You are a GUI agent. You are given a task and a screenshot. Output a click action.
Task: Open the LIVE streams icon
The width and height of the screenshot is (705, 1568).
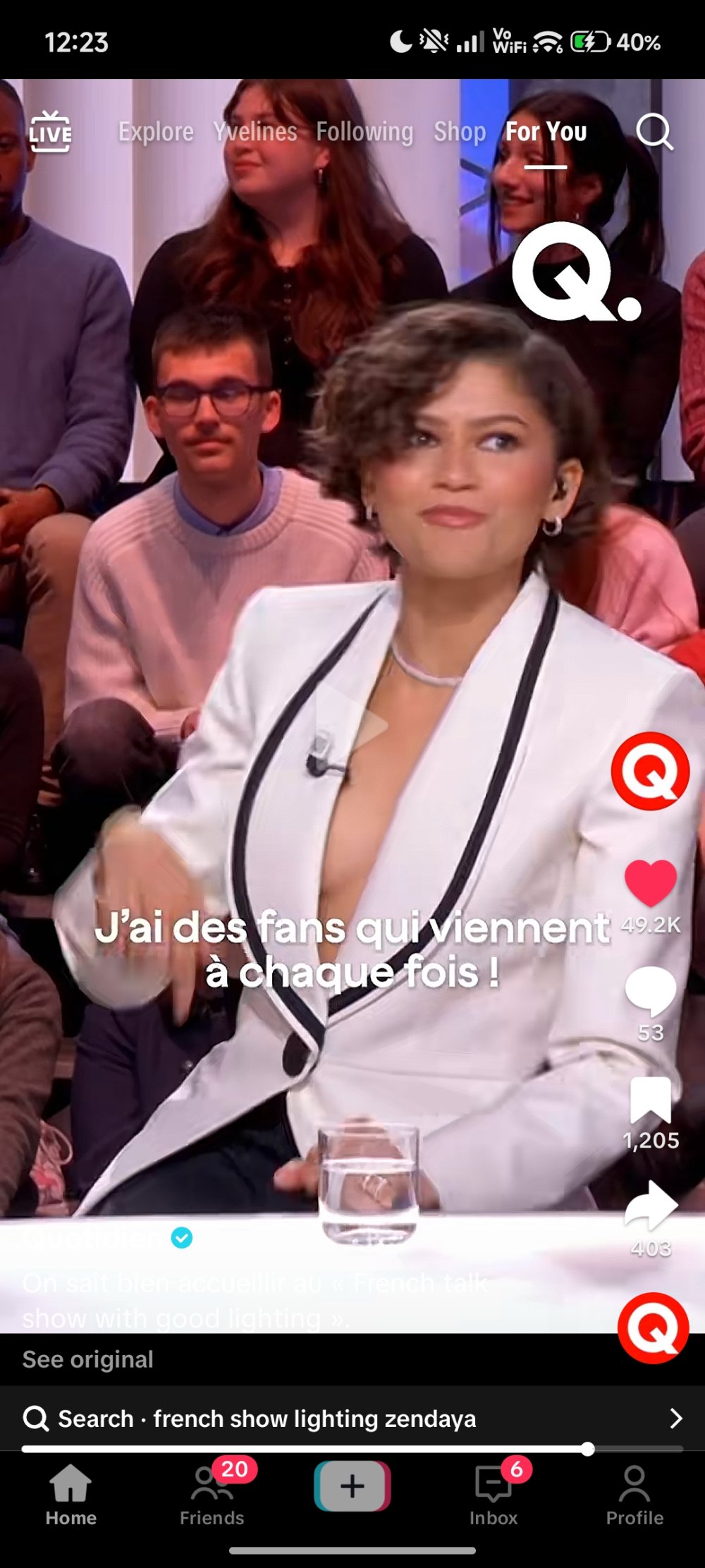[50, 132]
